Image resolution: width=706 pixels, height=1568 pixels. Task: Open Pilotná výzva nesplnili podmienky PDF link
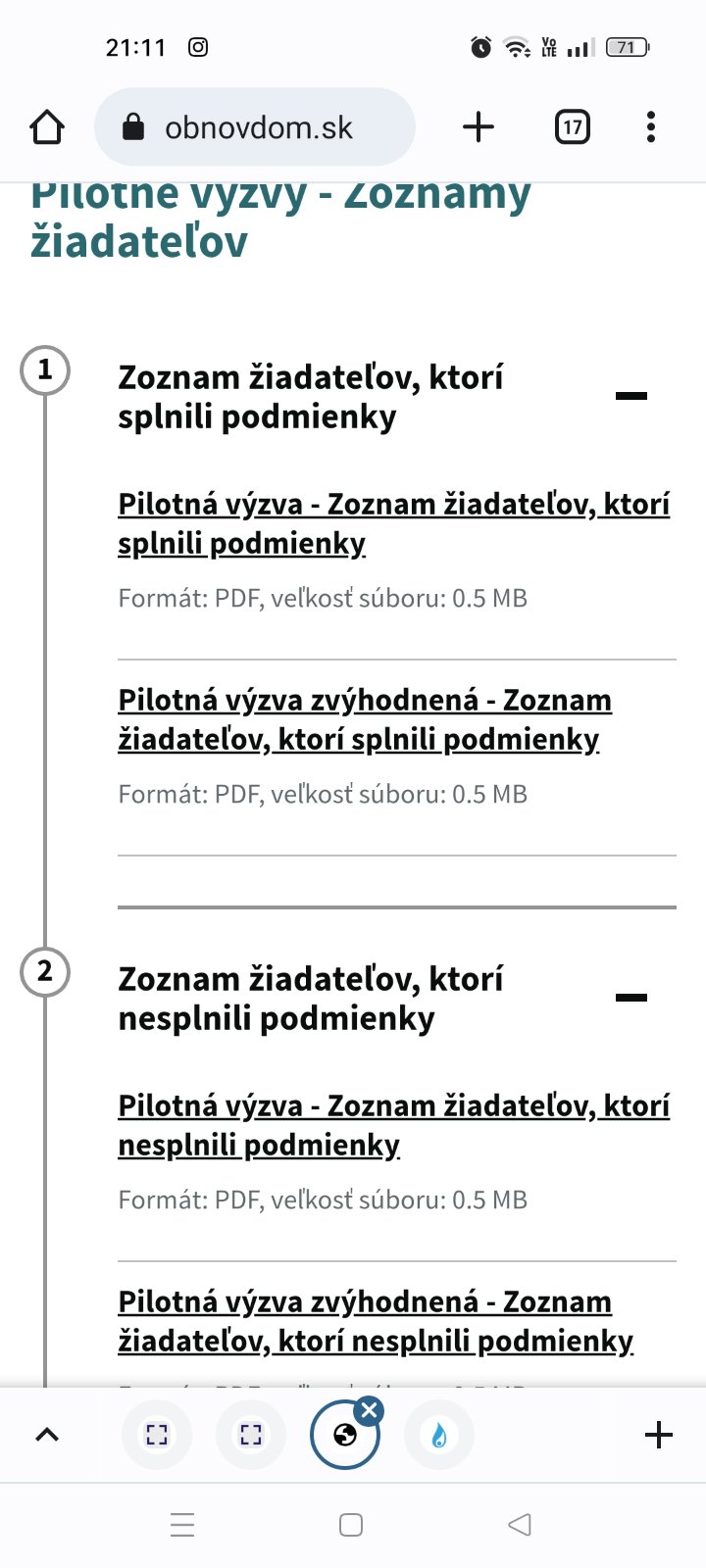tap(394, 1125)
